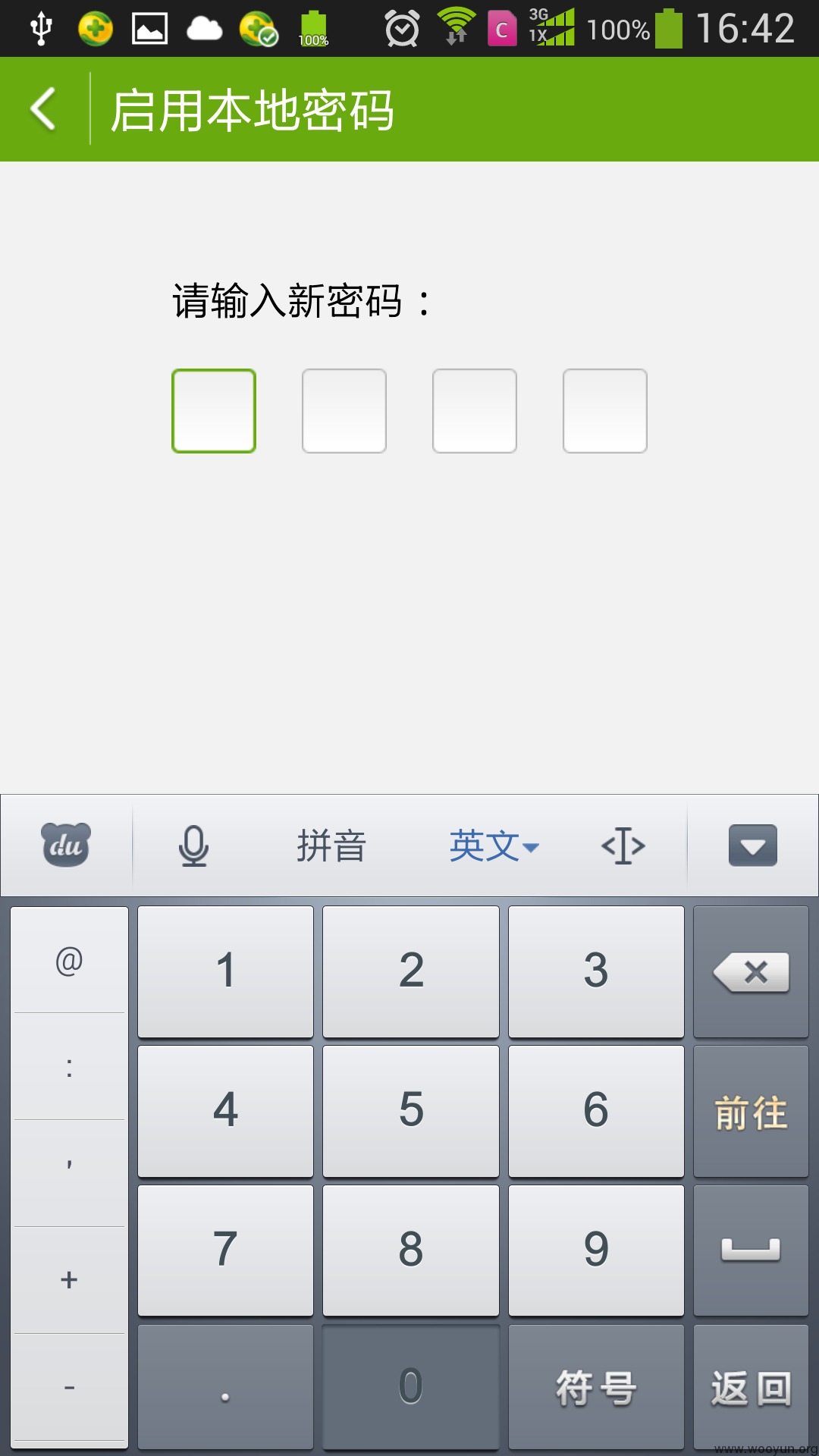Open the 英文 input dropdown
The image size is (819, 1456).
(494, 846)
